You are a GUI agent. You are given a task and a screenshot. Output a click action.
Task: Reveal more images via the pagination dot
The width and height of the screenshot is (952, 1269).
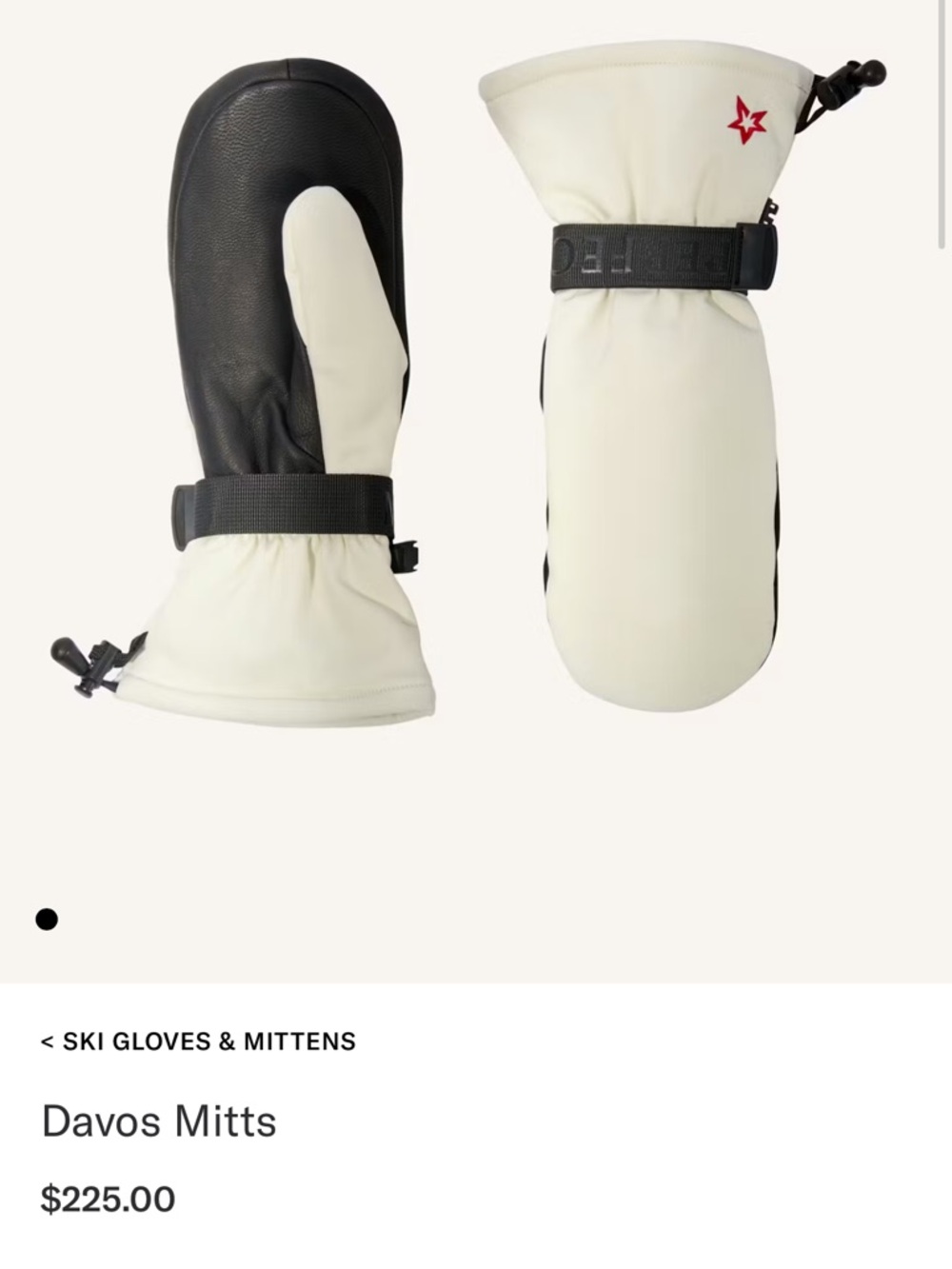48,920
